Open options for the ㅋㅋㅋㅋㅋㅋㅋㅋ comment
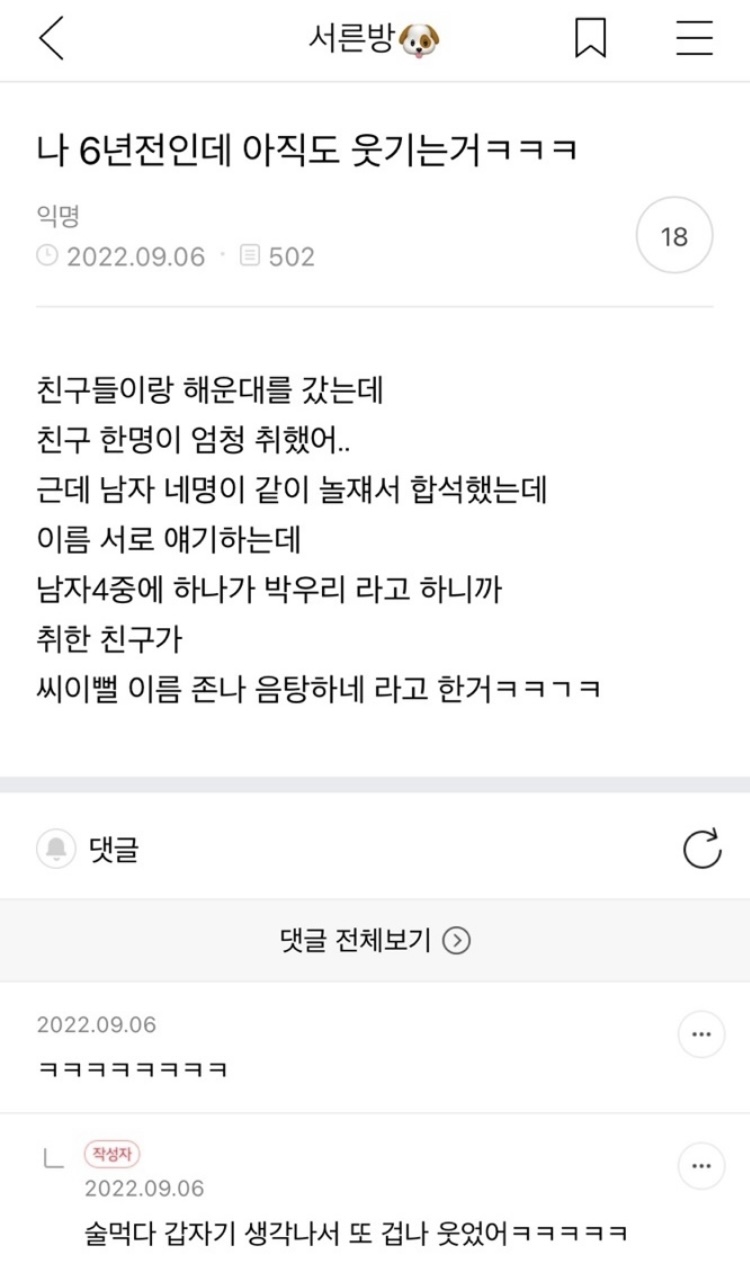The width and height of the screenshot is (750, 1268). [701, 1034]
